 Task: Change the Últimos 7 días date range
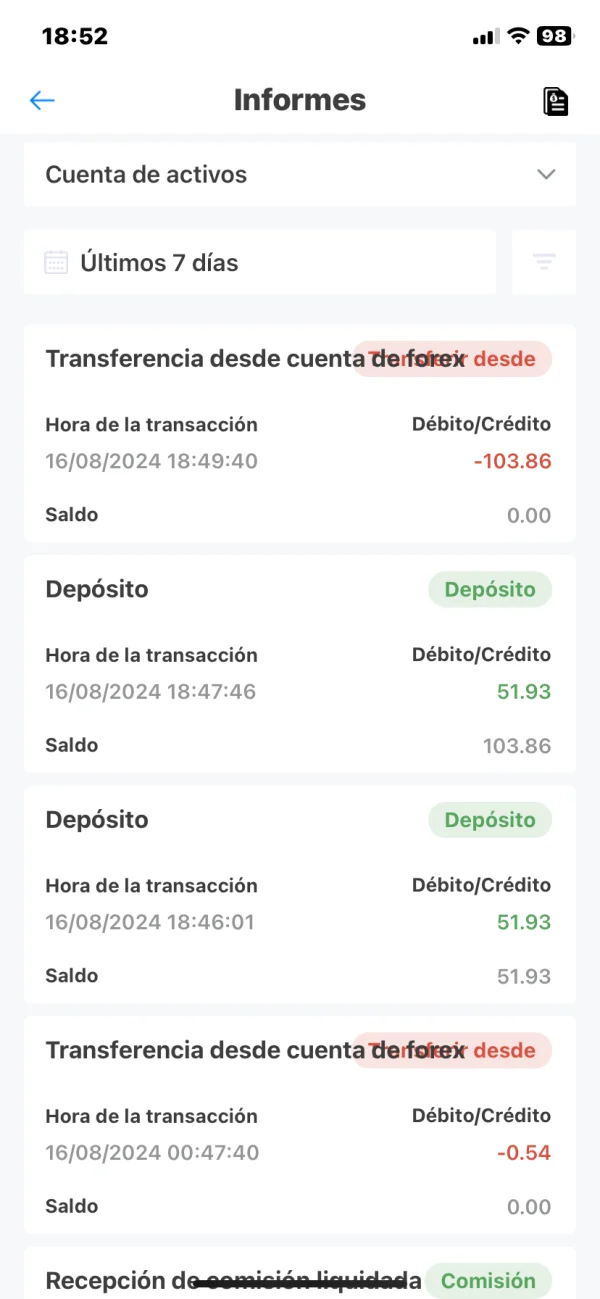tap(260, 263)
